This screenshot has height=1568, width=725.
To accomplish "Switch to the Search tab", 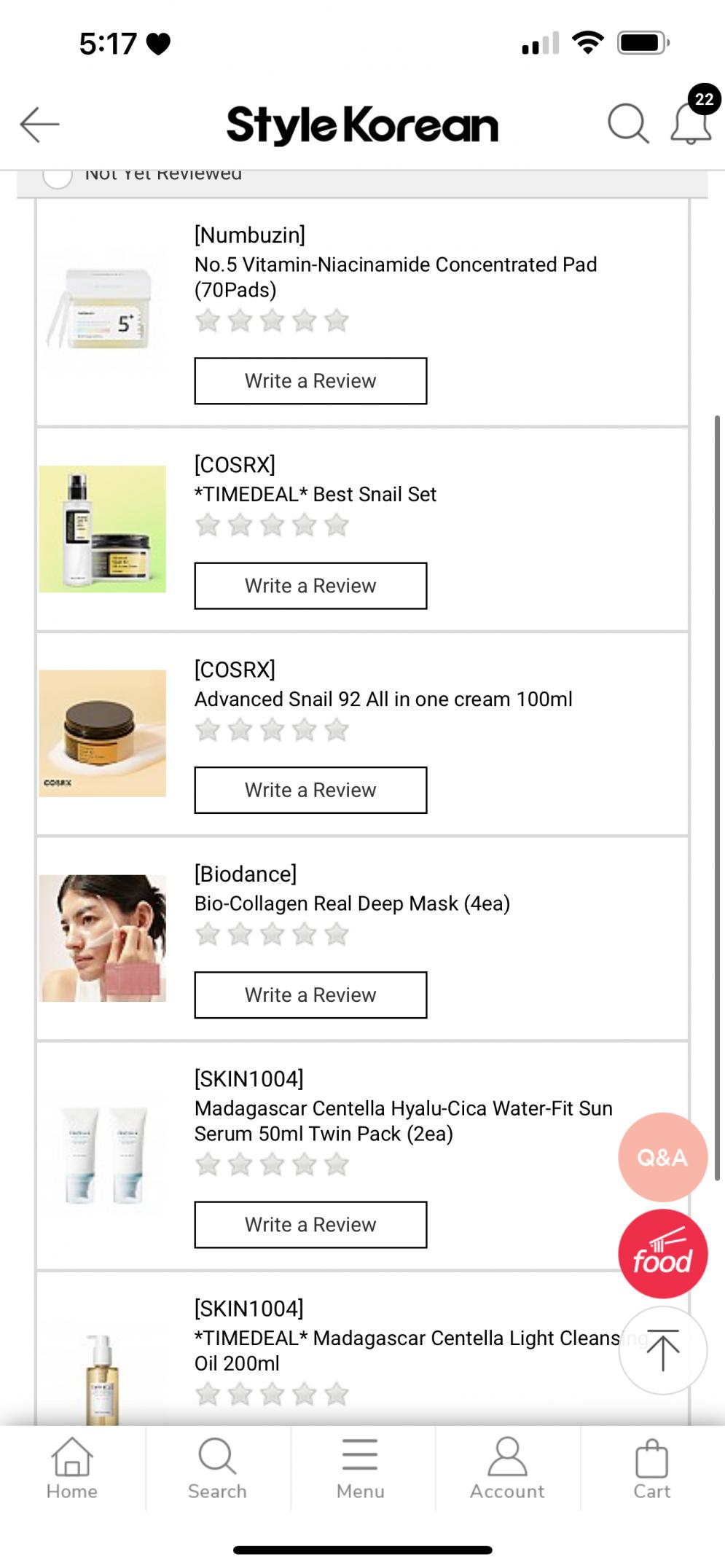I will click(217, 1468).
